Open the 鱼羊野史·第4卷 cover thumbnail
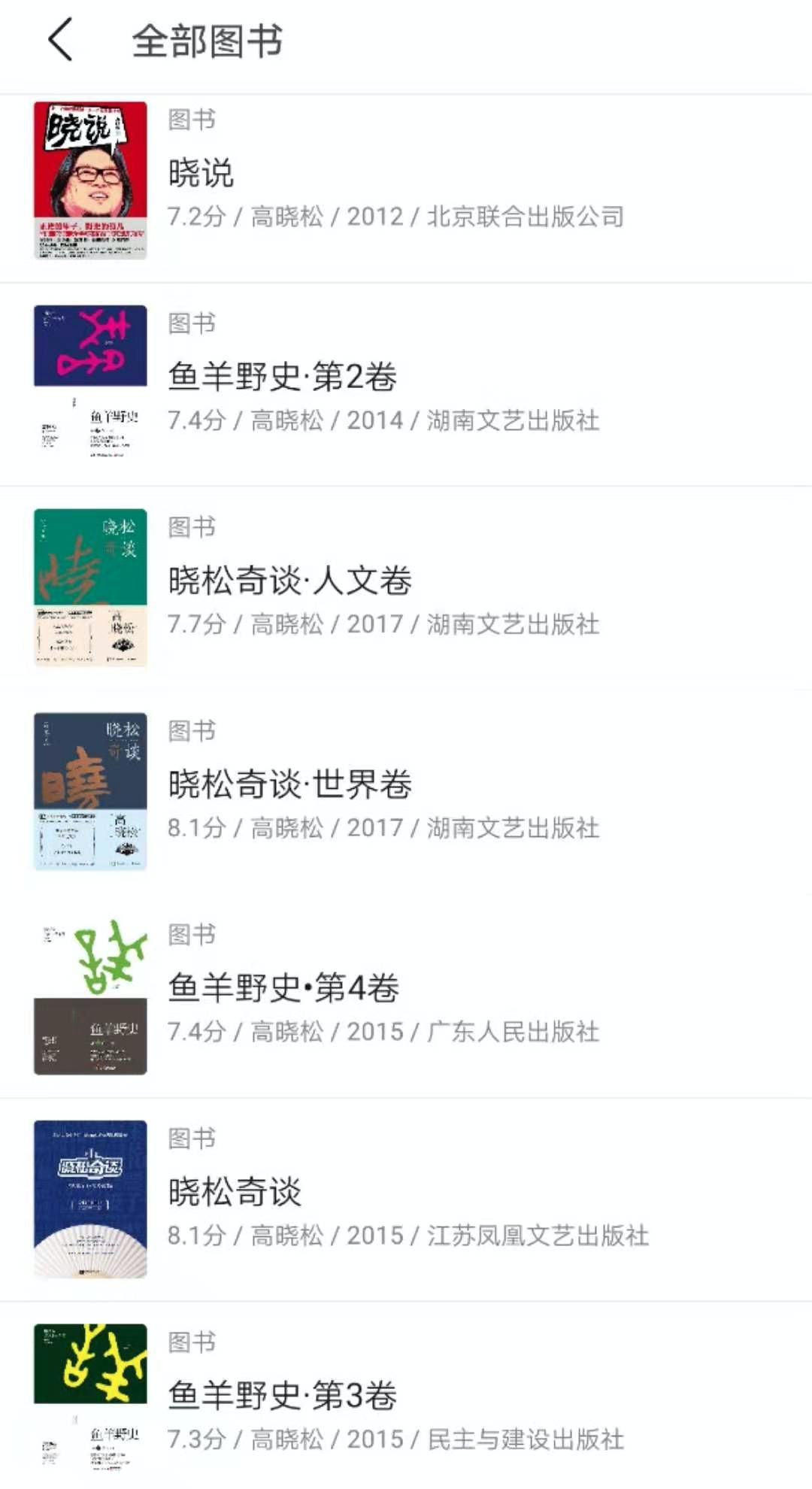 pyautogui.click(x=88, y=994)
